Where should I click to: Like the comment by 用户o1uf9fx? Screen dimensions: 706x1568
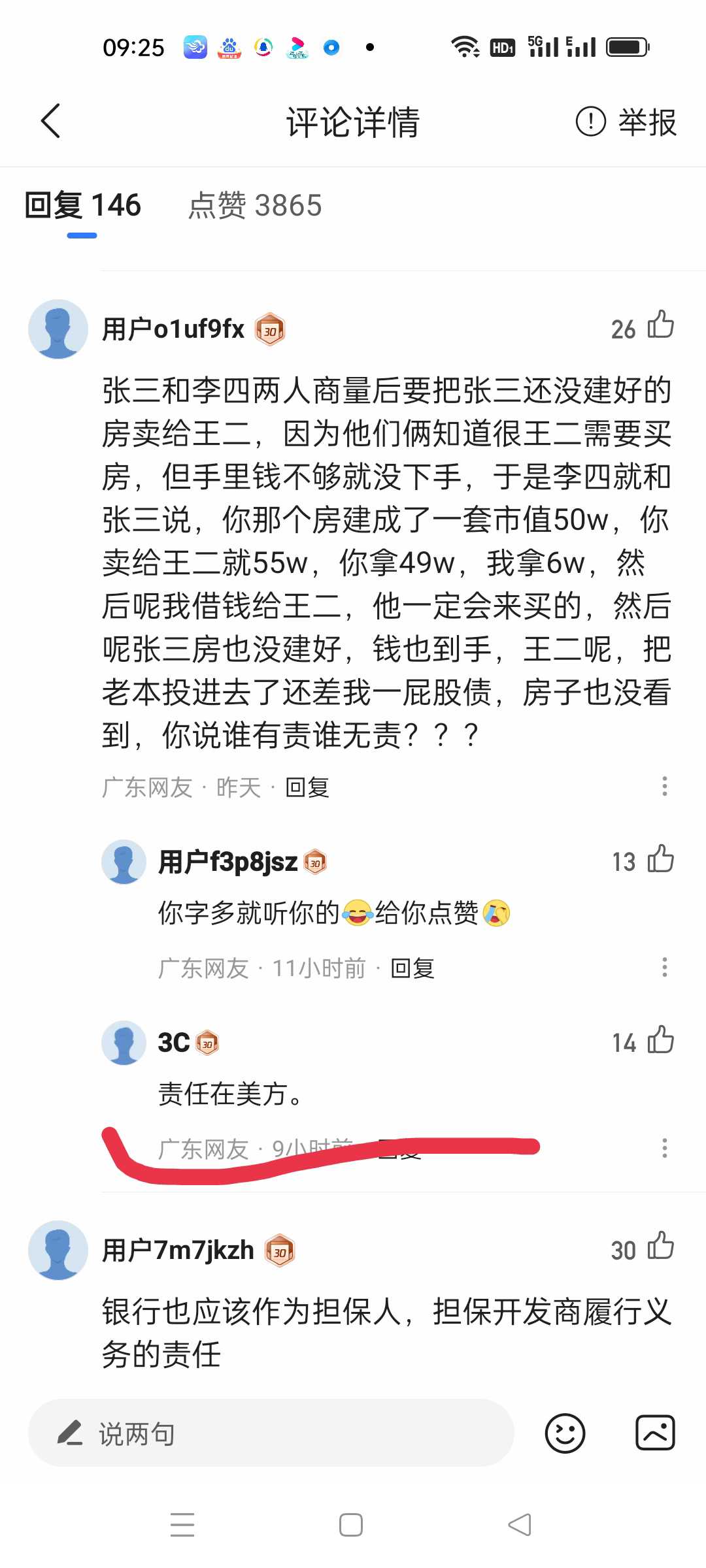tap(660, 325)
